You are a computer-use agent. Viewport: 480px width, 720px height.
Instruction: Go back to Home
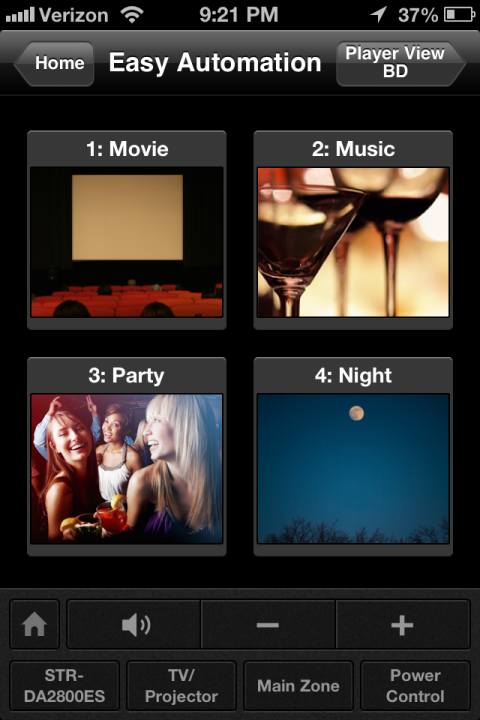click(x=55, y=63)
